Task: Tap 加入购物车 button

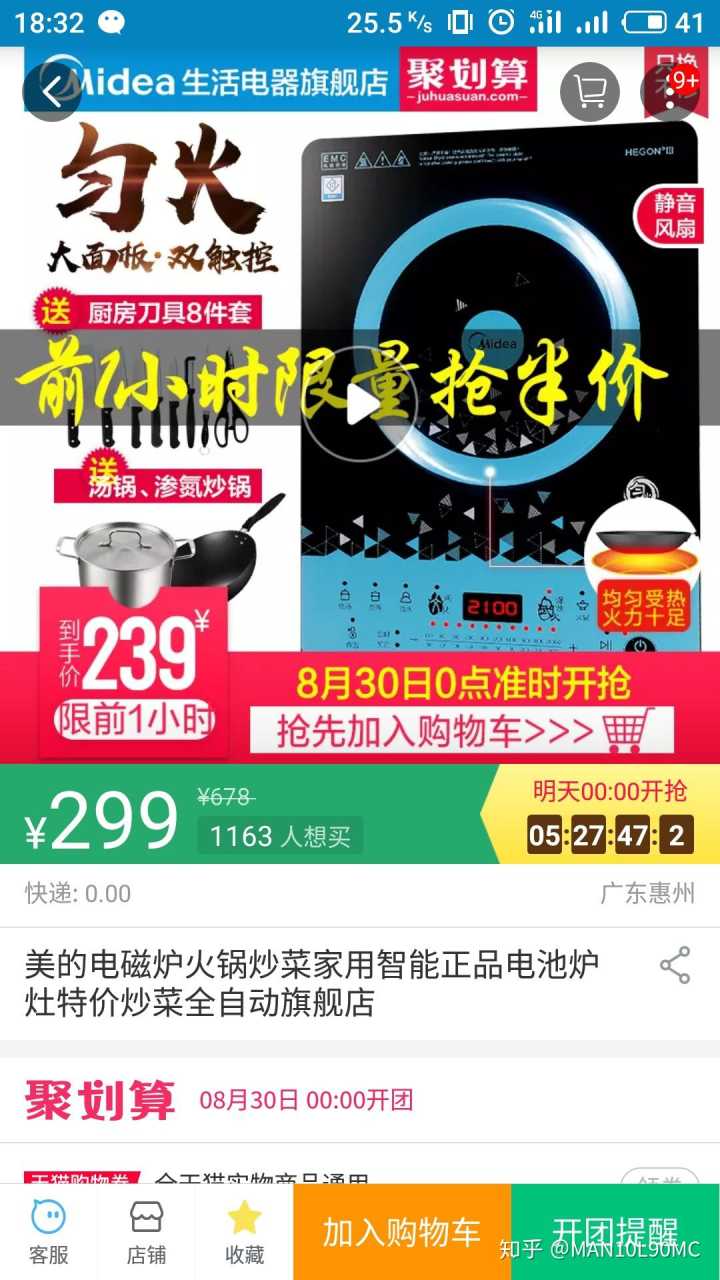Action: [x=402, y=1232]
